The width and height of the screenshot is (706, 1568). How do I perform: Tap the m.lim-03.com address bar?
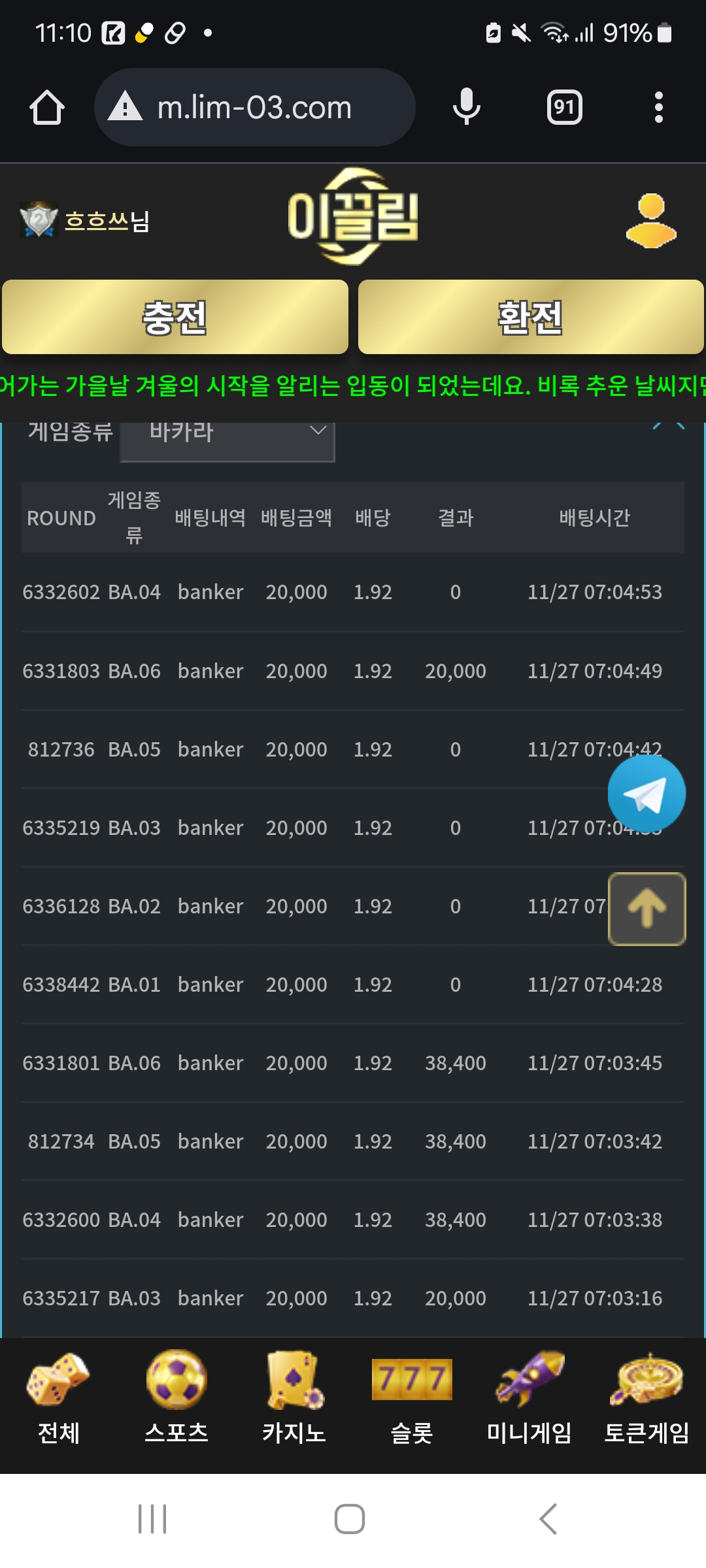[255, 107]
